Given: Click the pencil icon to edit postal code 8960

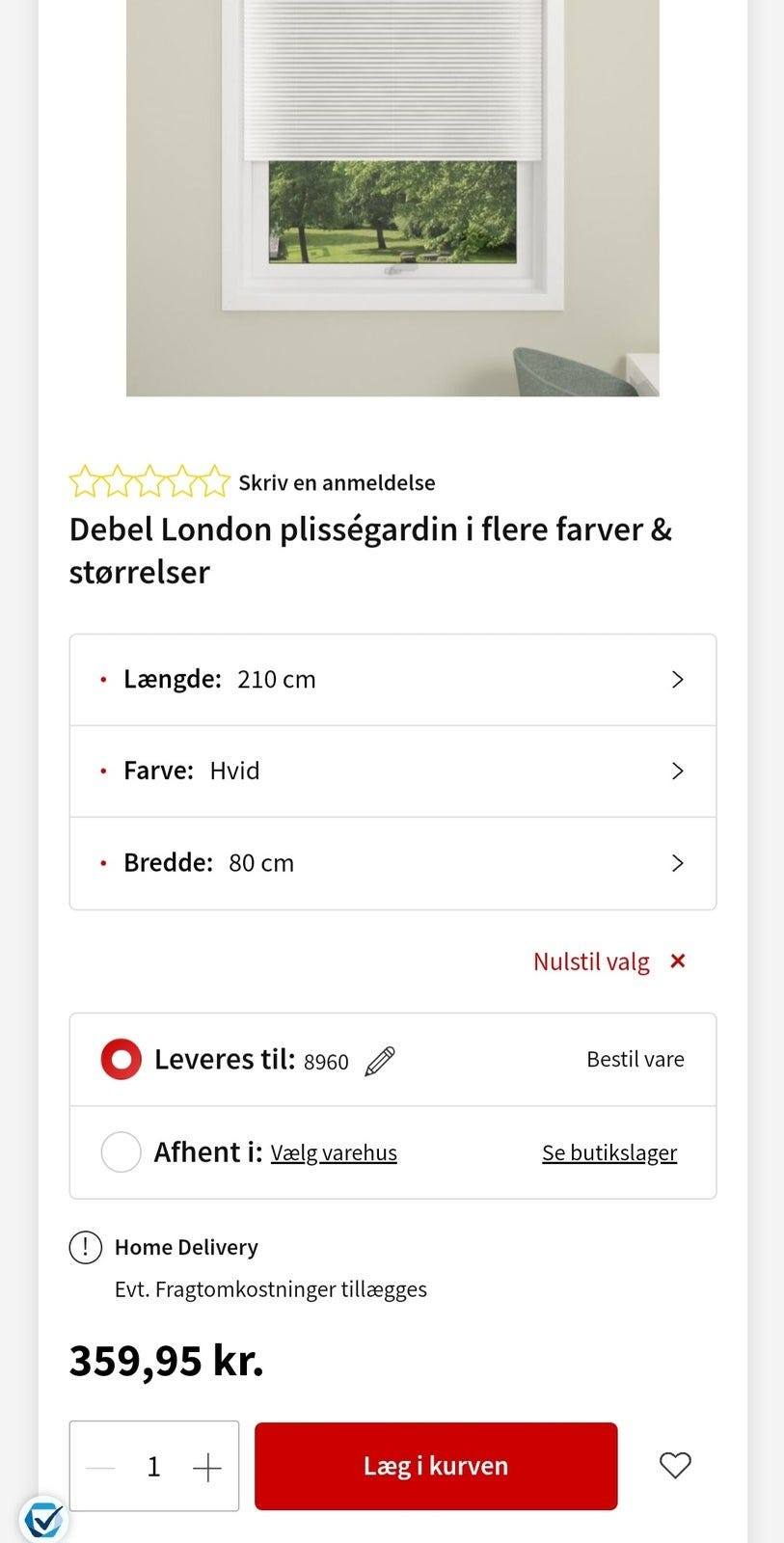Looking at the screenshot, I should click(x=379, y=1060).
